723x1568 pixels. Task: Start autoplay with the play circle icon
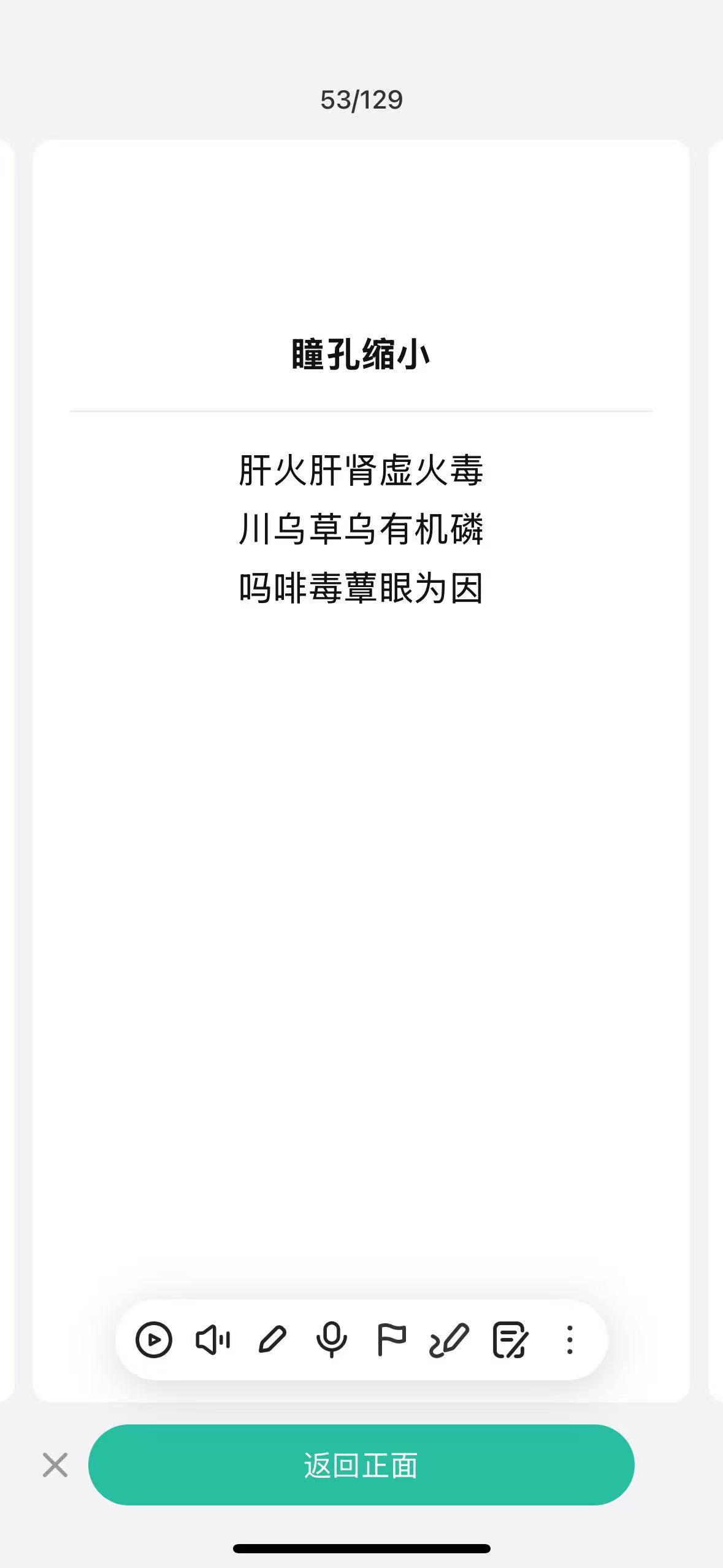[x=153, y=1340]
